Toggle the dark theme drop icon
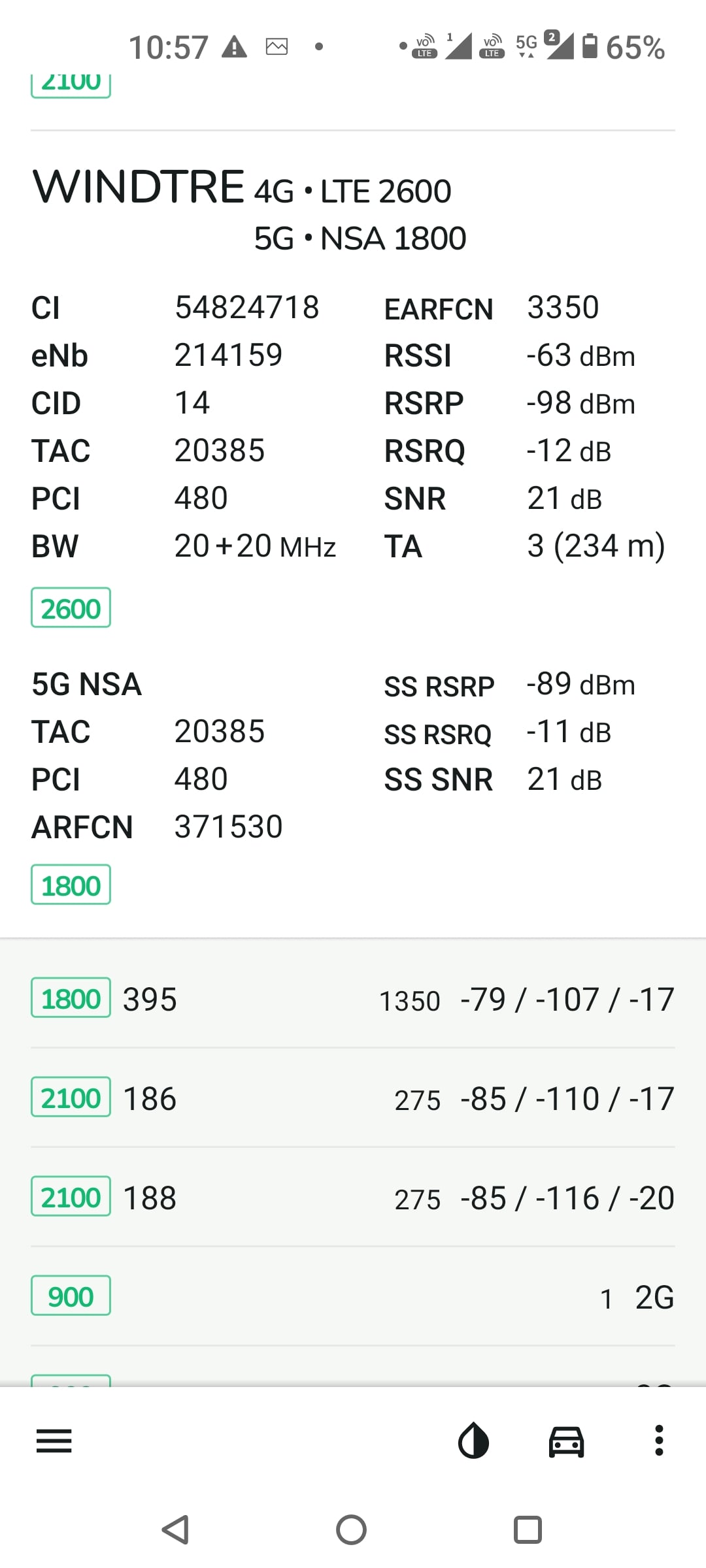The width and height of the screenshot is (706, 1568). click(x=473, y=1441)
